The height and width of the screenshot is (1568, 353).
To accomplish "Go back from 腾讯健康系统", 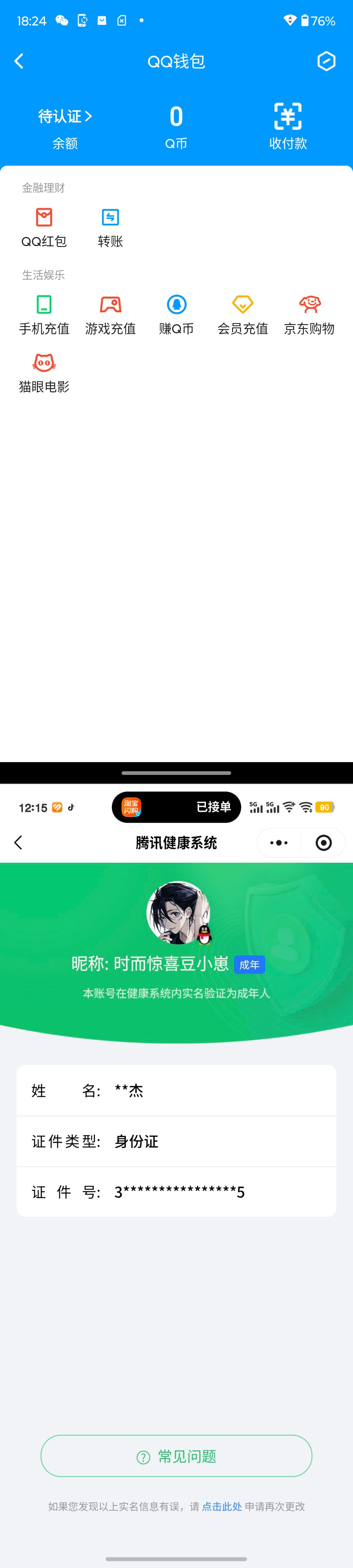I will pos(18,842).
